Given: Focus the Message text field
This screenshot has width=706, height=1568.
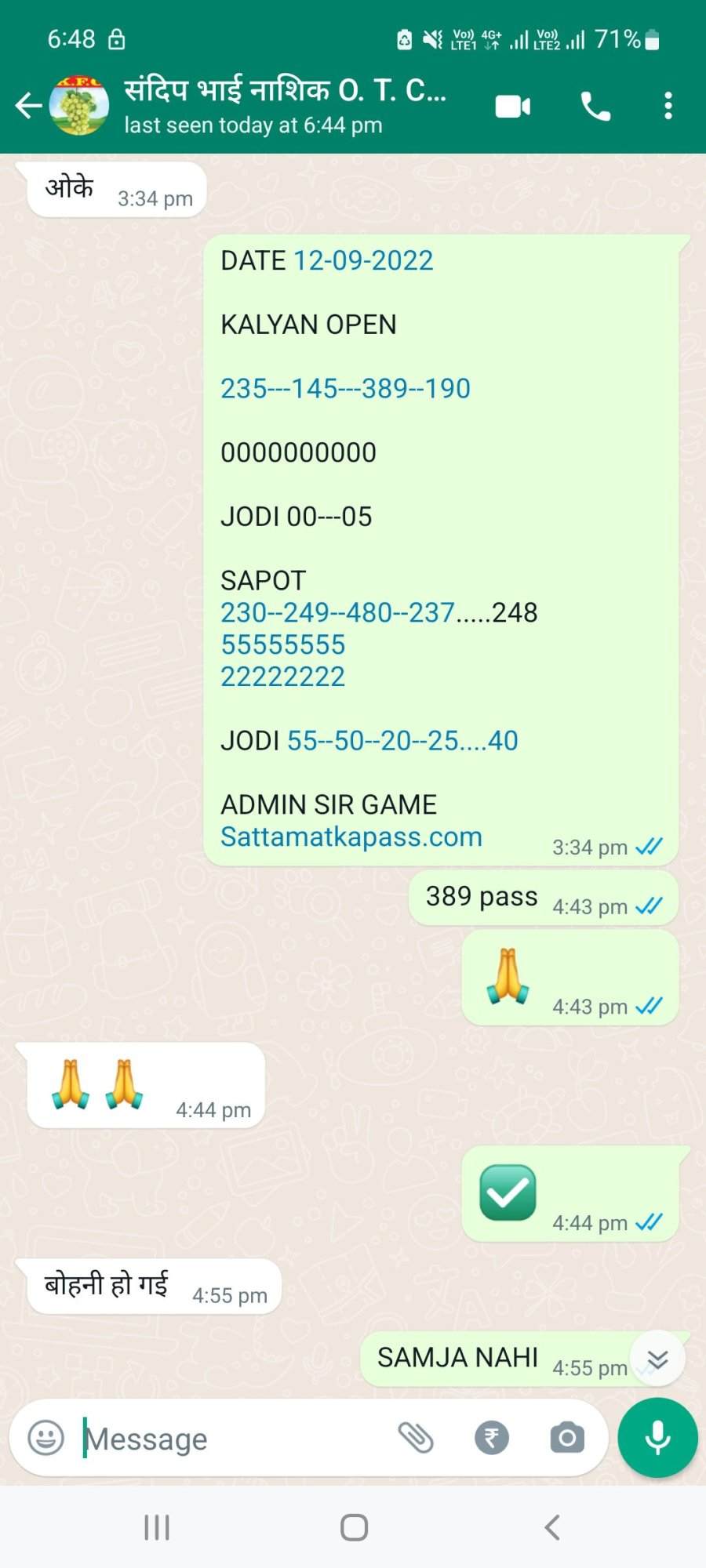Looking at the screenshot, I should point(231,1439).
